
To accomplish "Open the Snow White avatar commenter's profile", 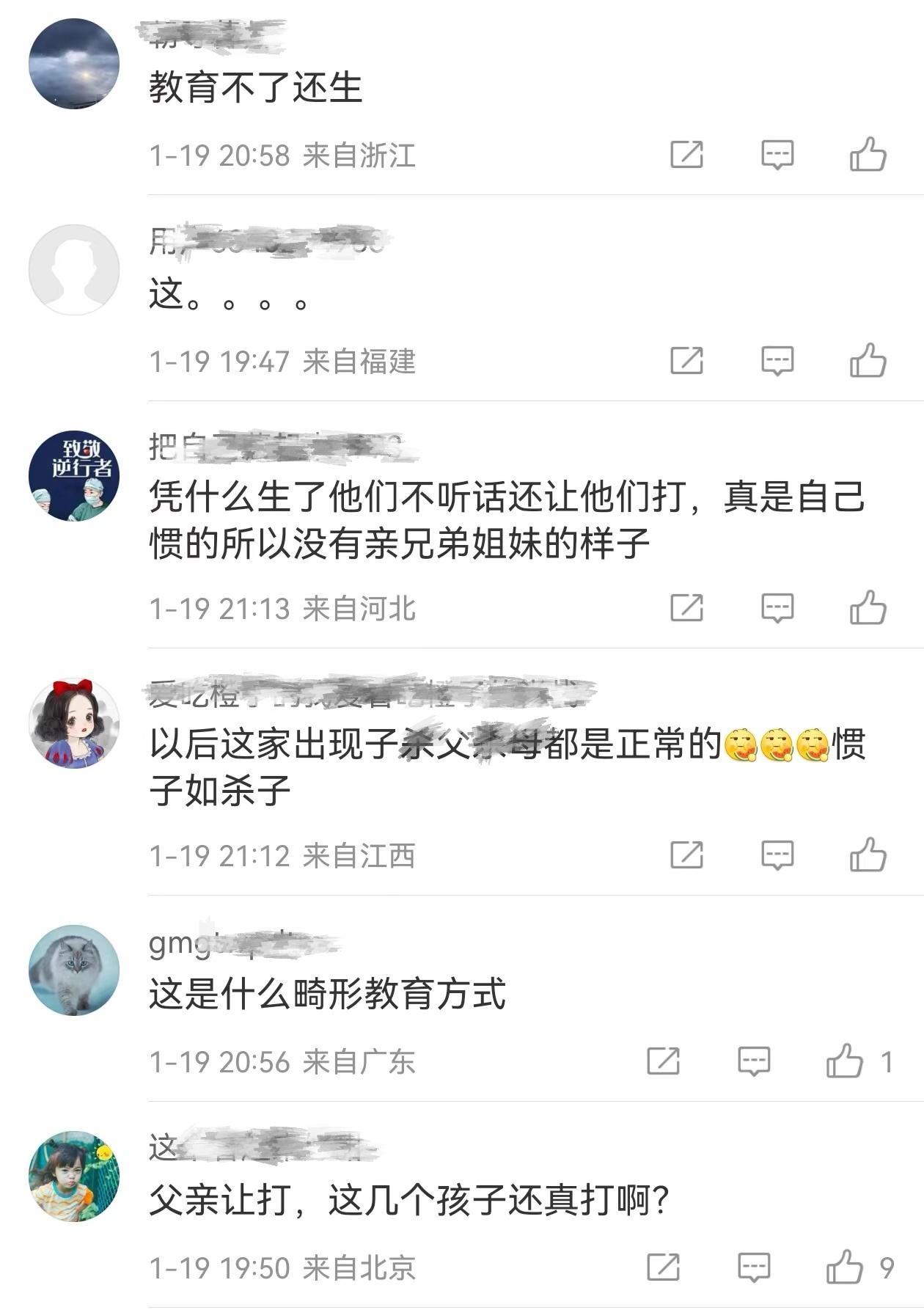I will [x=73, y=723].
